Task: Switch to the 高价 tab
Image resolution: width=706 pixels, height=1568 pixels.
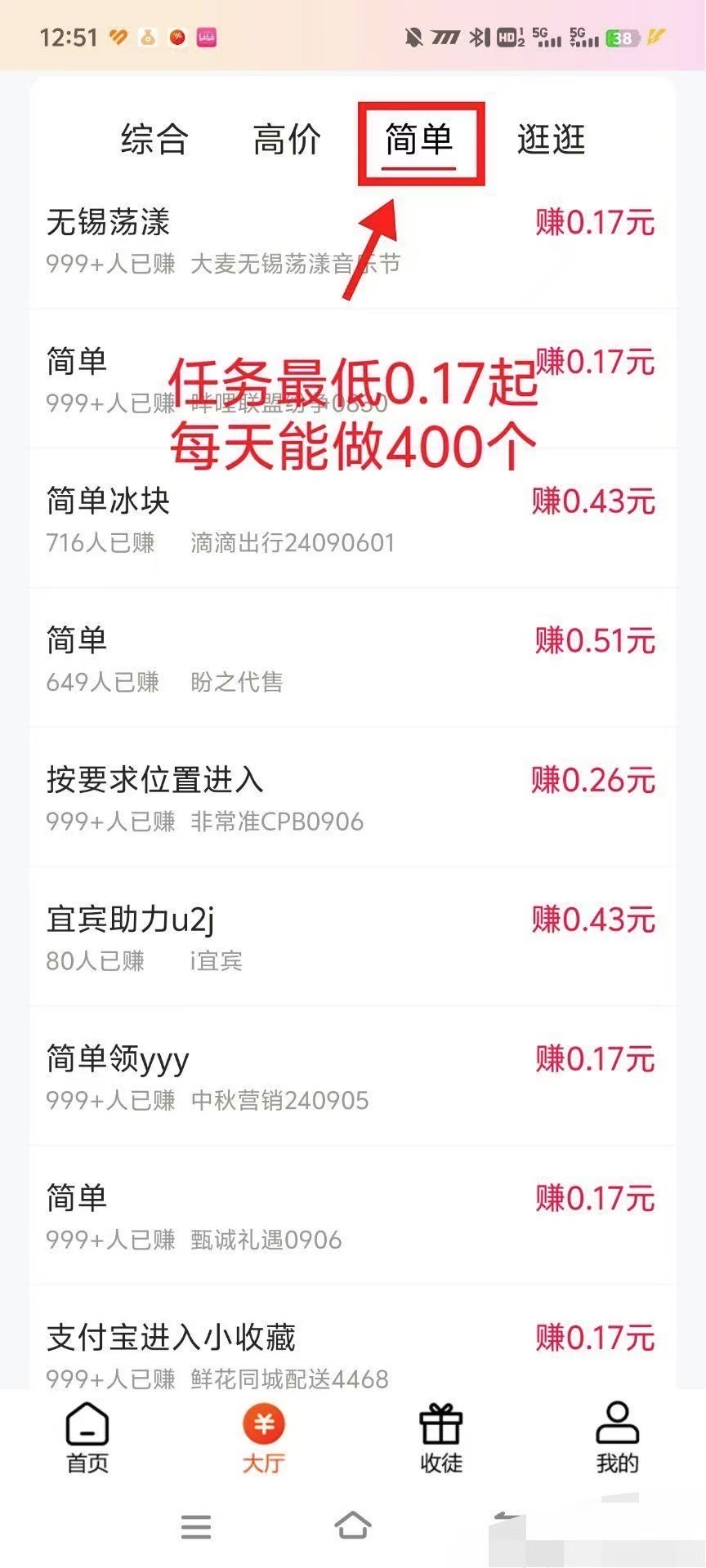Action: (x=287, y=140)
